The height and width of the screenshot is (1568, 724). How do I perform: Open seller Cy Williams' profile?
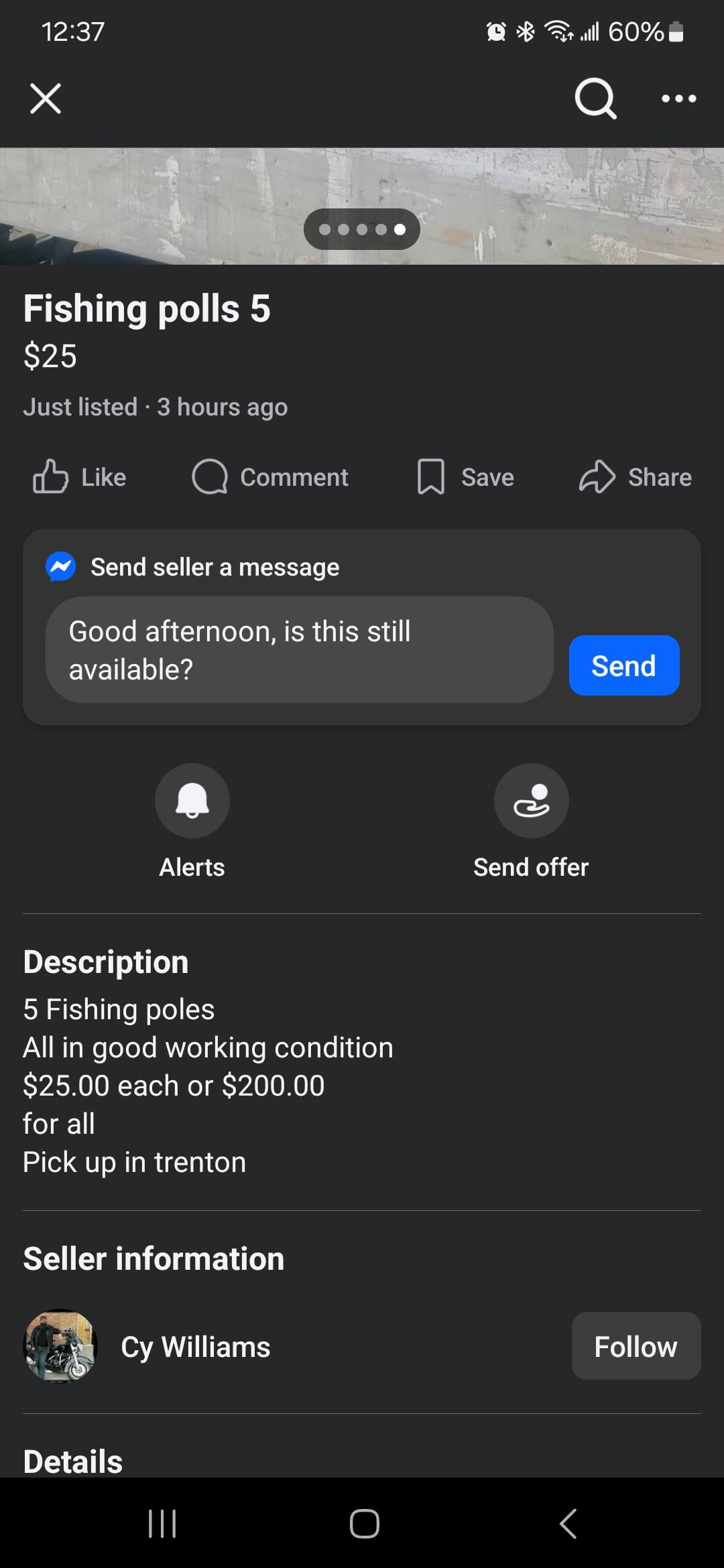195,1346
